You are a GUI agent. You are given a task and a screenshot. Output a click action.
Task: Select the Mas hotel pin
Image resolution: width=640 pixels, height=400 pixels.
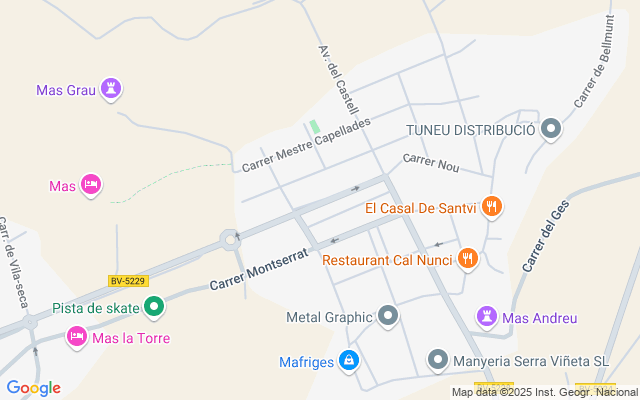[91, 184]
